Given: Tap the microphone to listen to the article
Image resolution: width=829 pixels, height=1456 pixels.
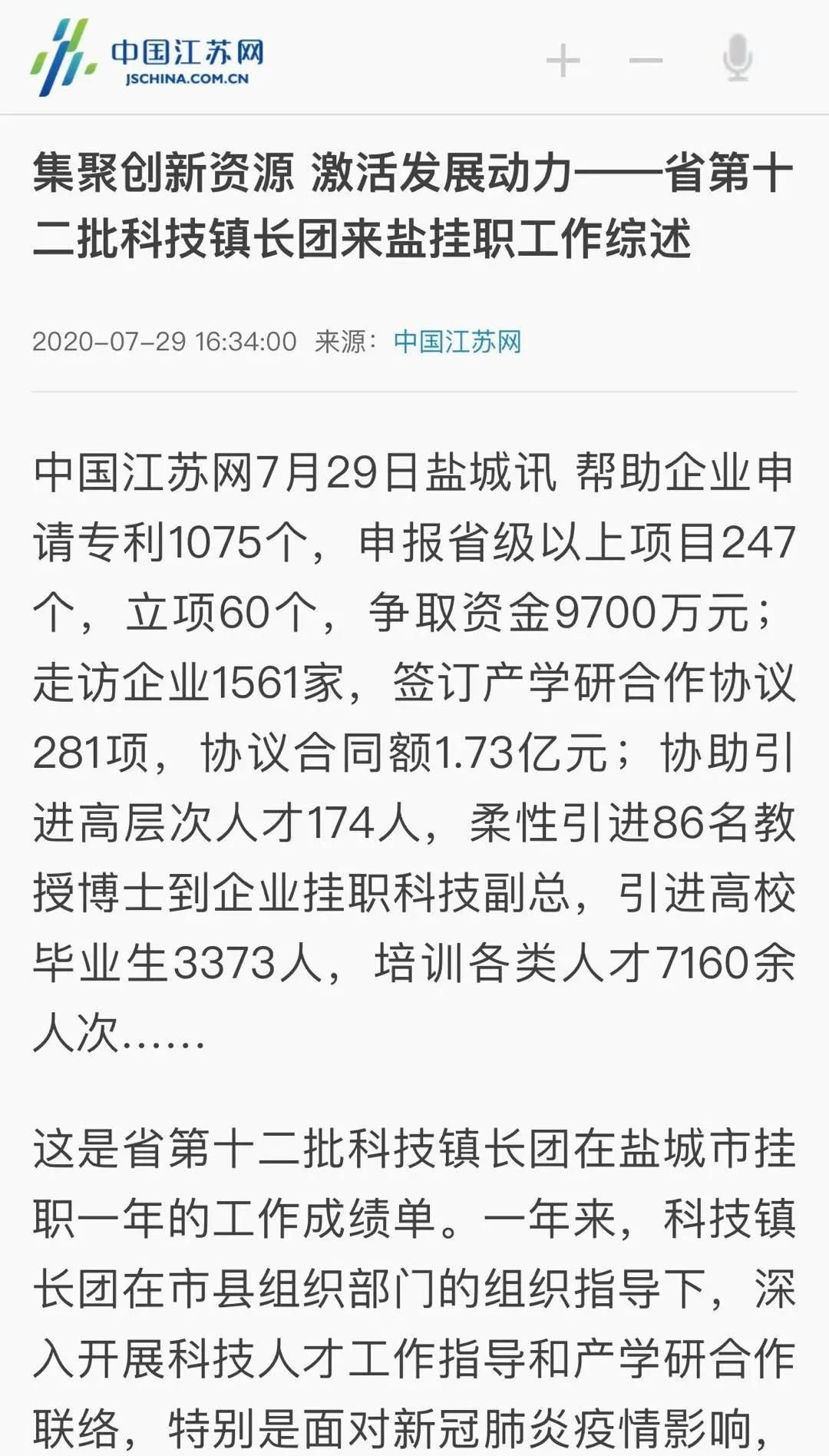Looking at the screenshot, I should [x=738, y=58].
